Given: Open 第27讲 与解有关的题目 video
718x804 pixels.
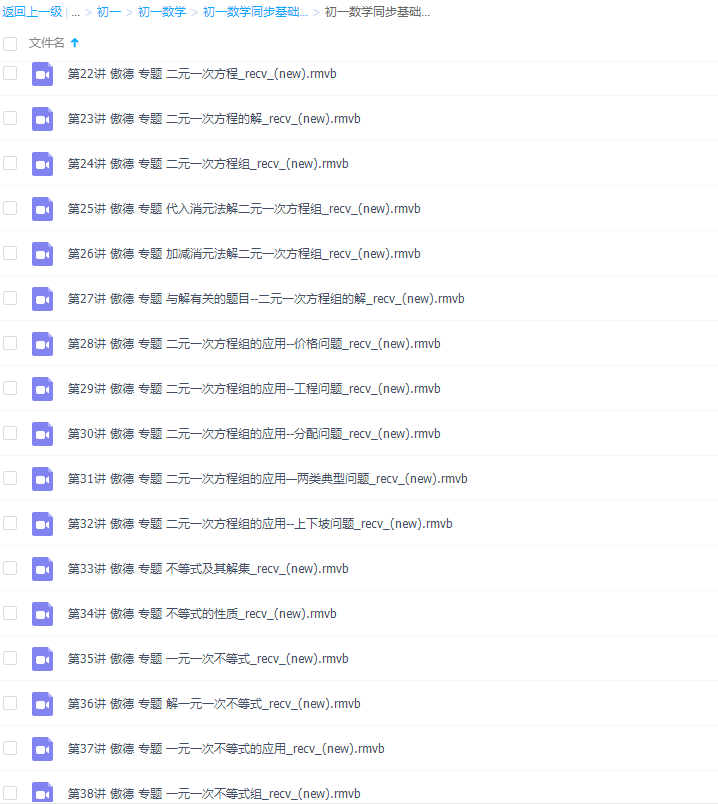Looking at the screenshot, I should pos(266,299).
